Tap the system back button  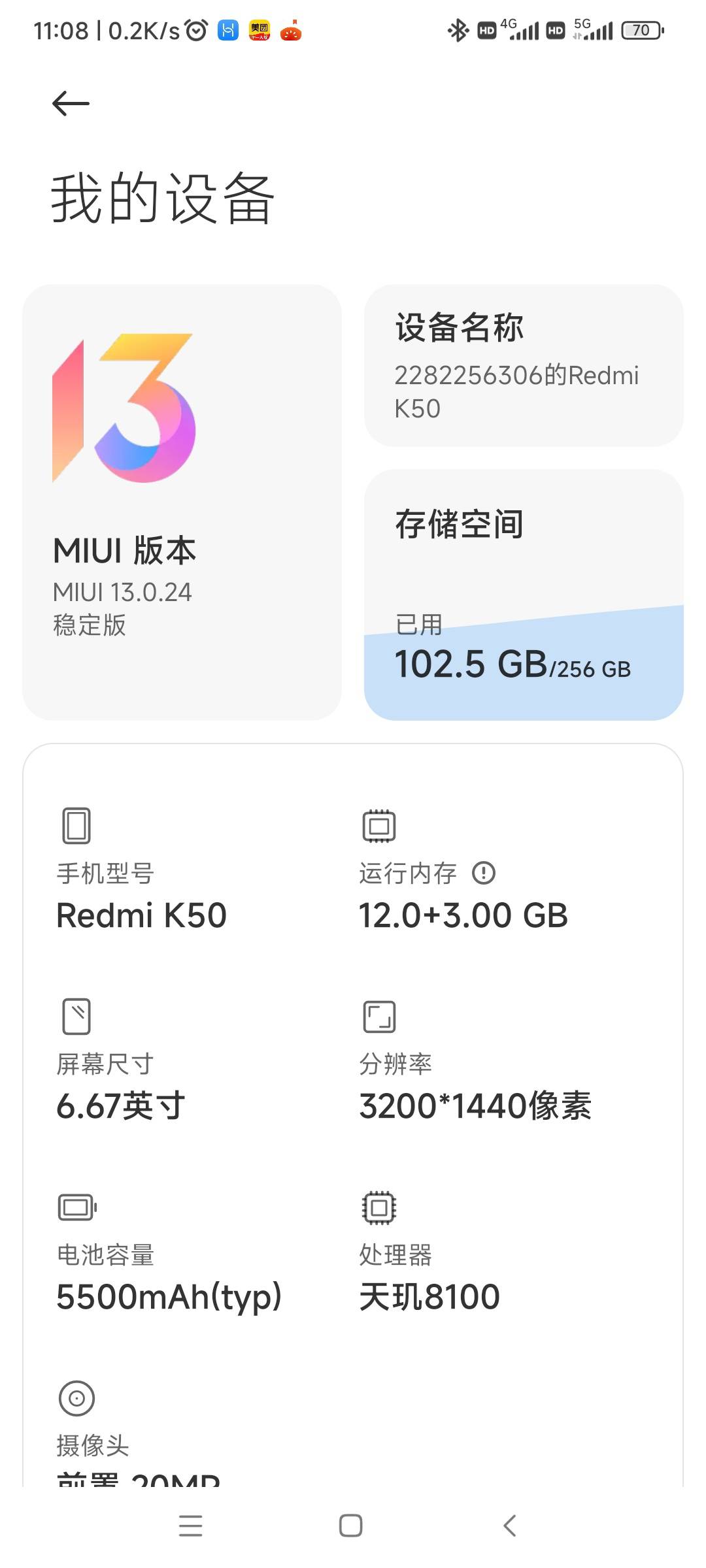[510, 1526]
